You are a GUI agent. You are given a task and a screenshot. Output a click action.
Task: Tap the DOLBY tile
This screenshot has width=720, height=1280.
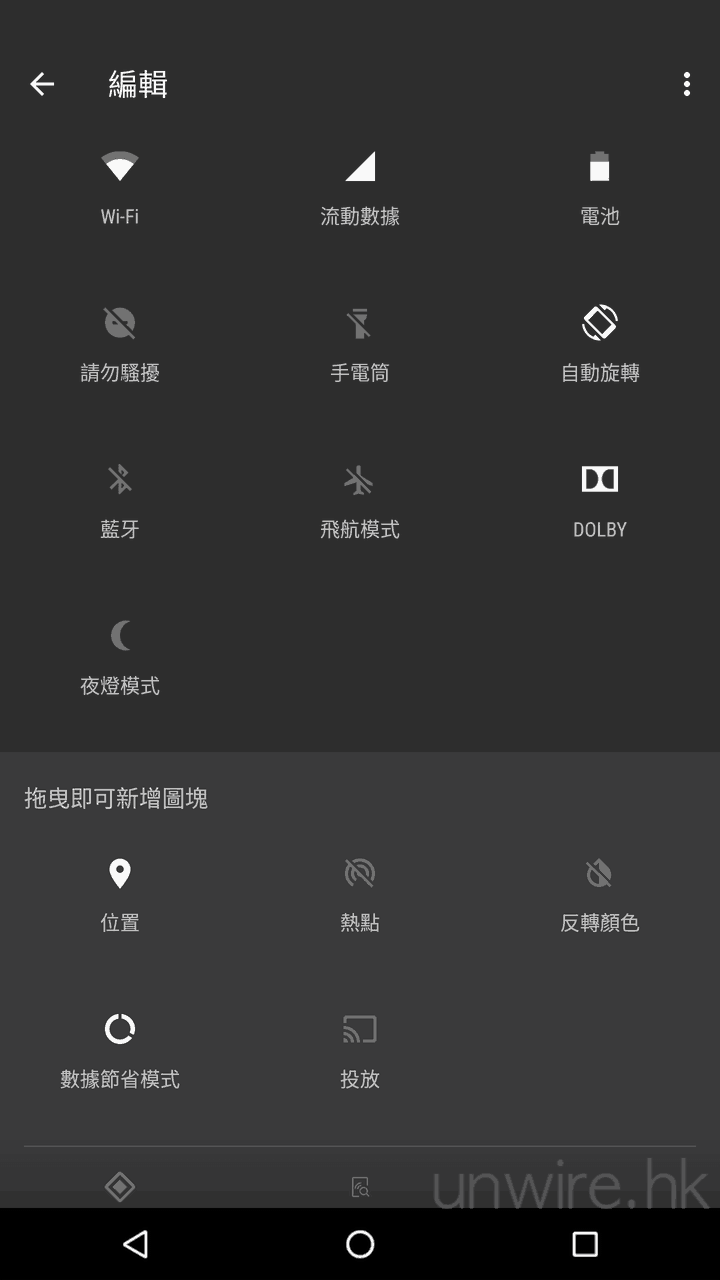point(600,499)
